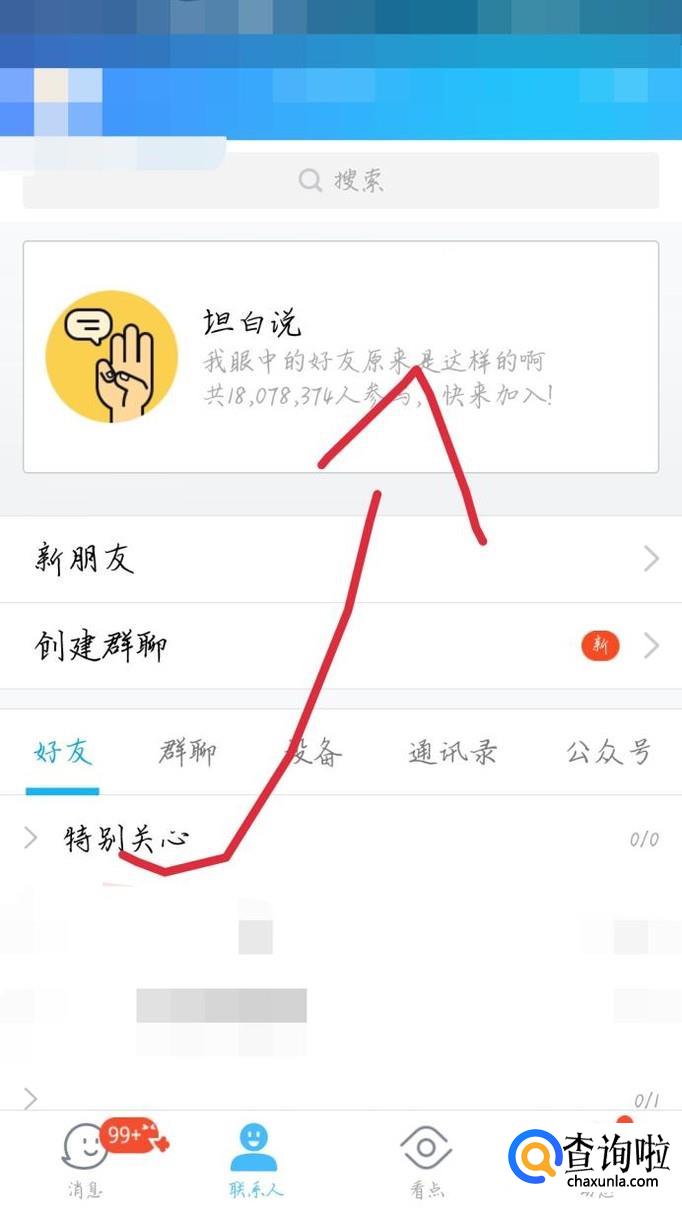Open 新朋友 row
The width and height of the screenshot is (682, 1212).
coord(341,559)
